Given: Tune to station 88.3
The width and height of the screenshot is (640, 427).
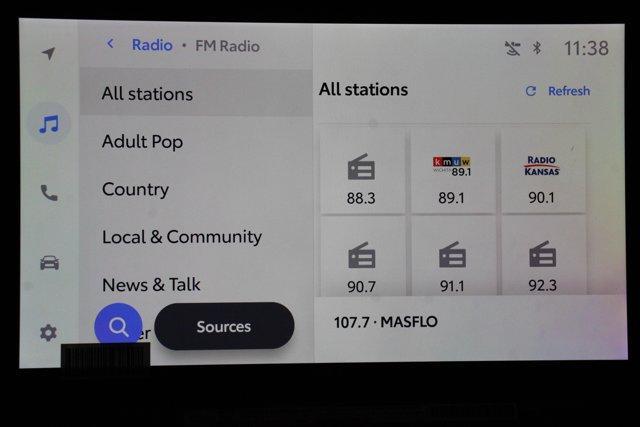Looking at the screenshot, I should [x=361, y=175].
